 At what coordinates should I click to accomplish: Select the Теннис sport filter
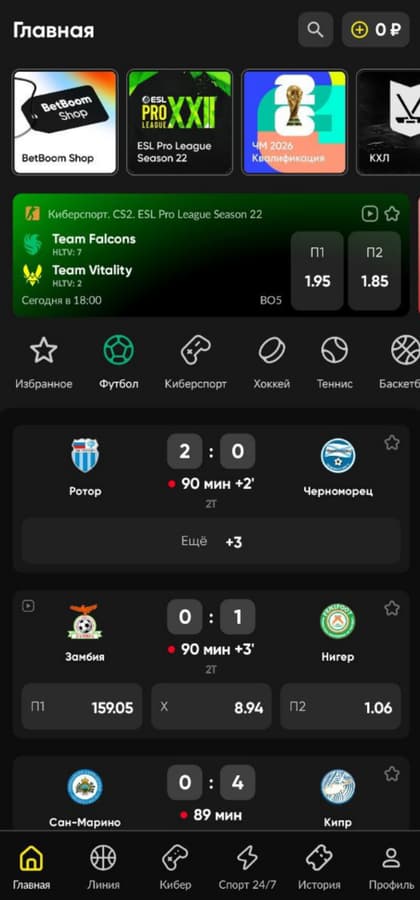pos(335,362)
